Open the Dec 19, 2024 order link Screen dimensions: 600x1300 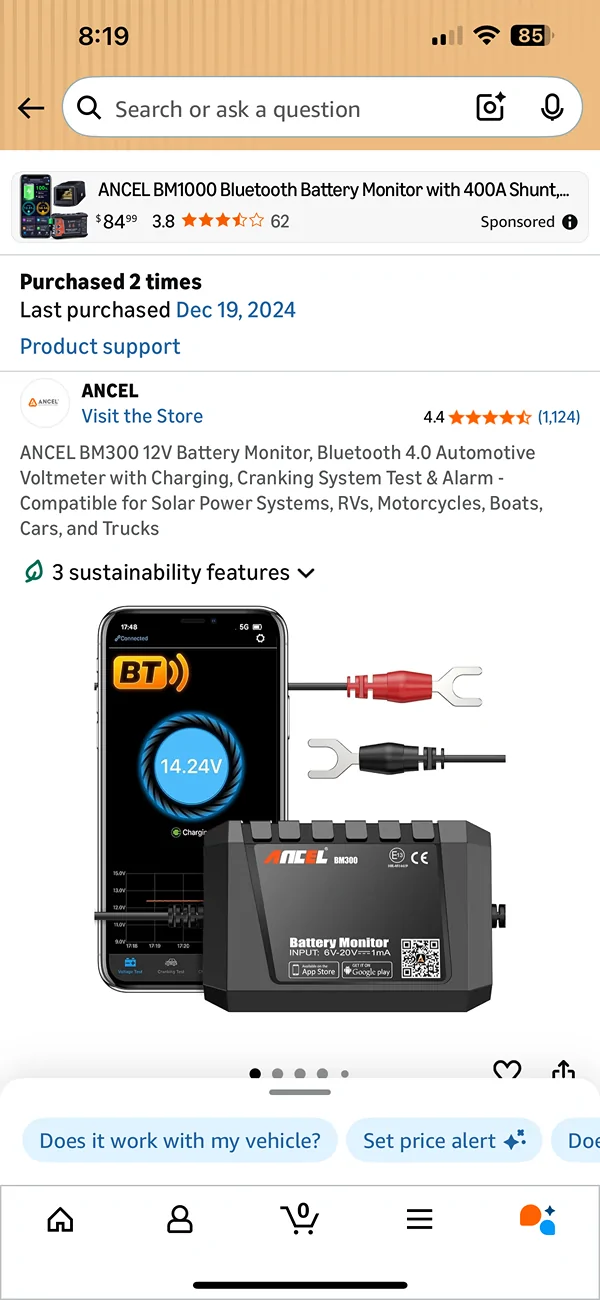(x=236, y=310)
